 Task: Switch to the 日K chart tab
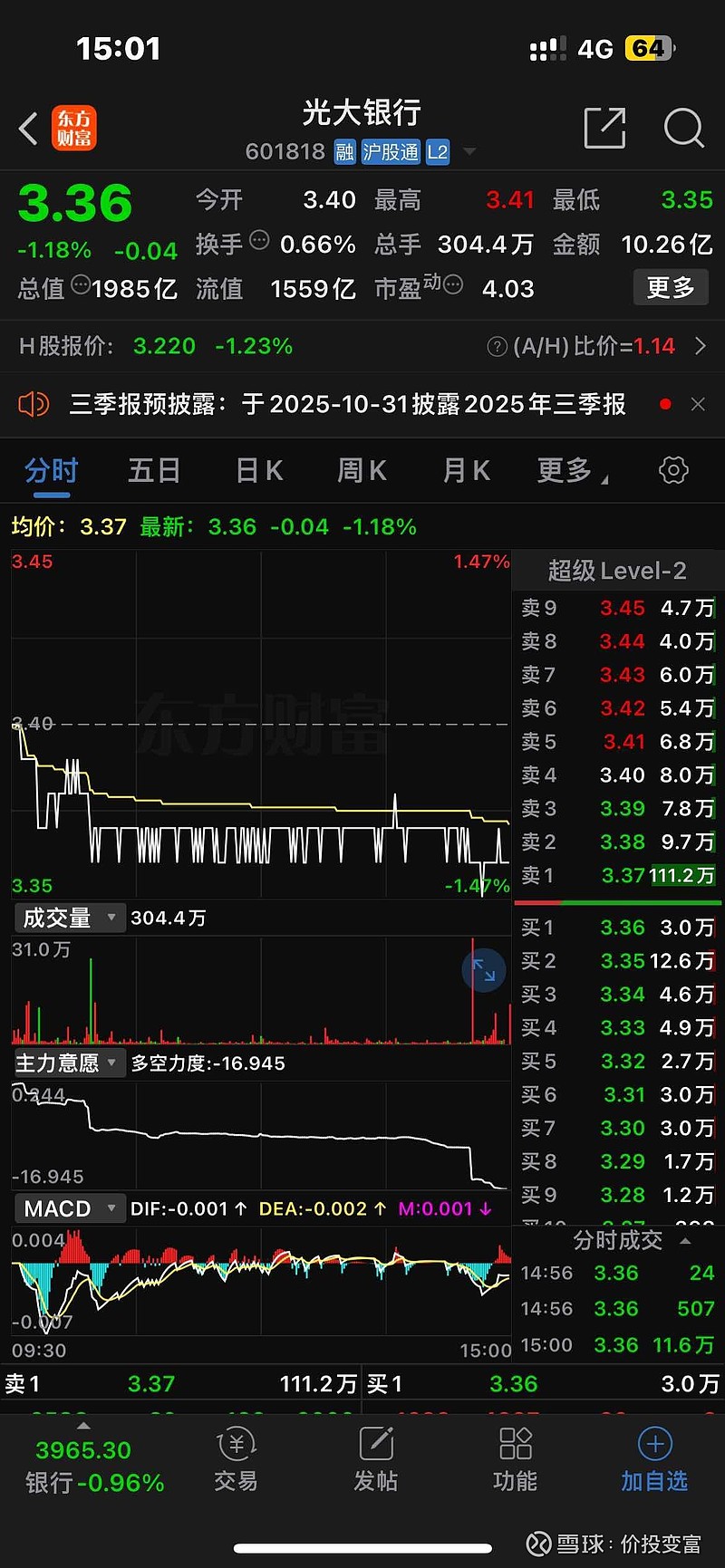tap(259, 471)
